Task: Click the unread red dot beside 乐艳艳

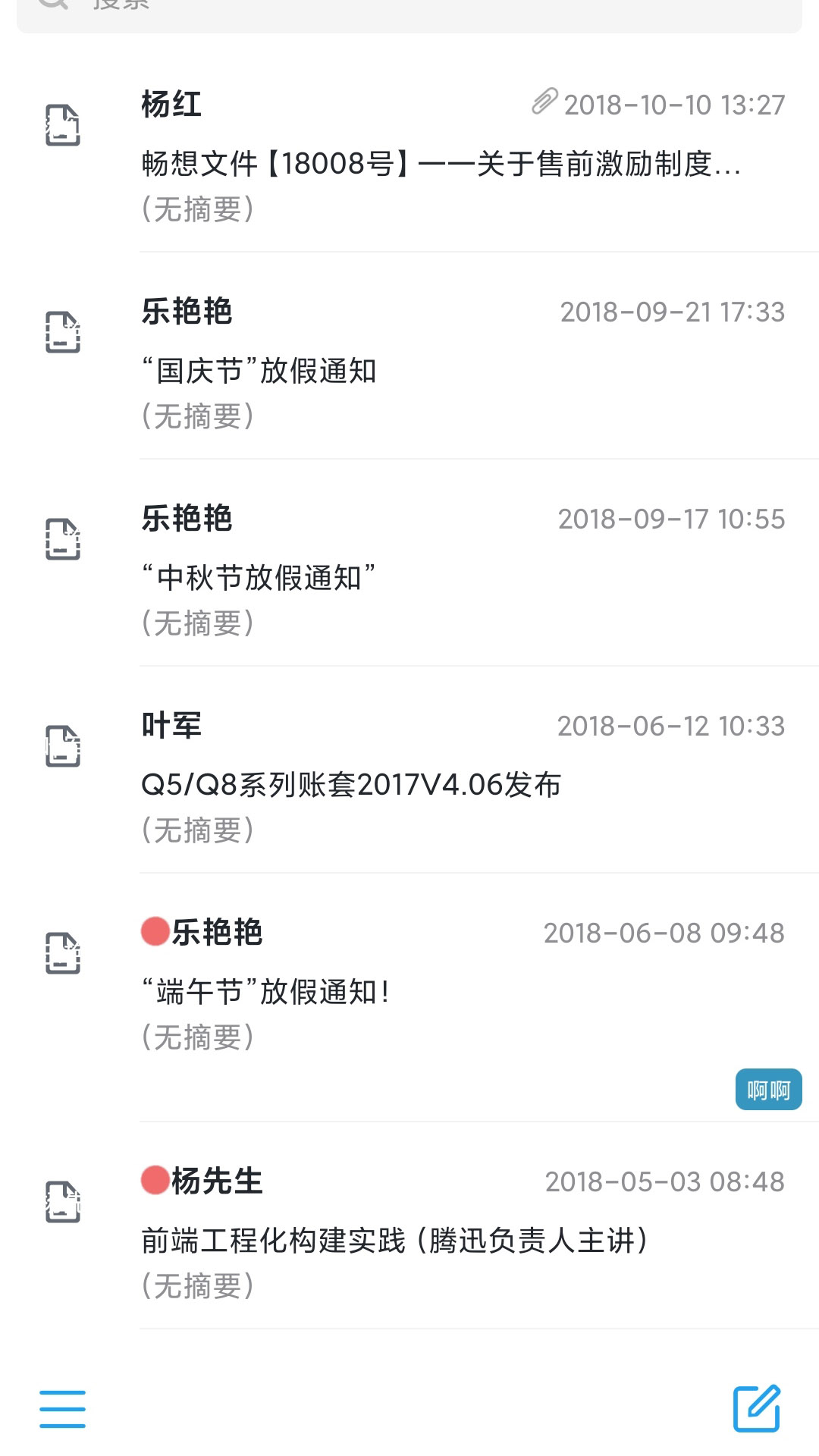Action: click(x=153, y=933)
